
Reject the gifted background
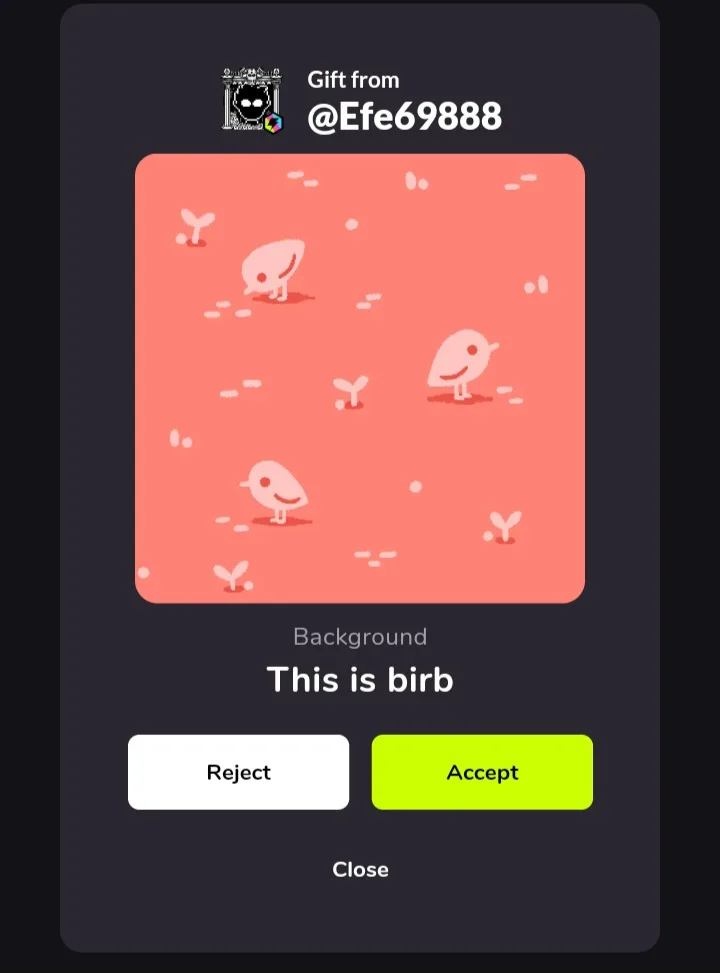click(x=238, y=772)
